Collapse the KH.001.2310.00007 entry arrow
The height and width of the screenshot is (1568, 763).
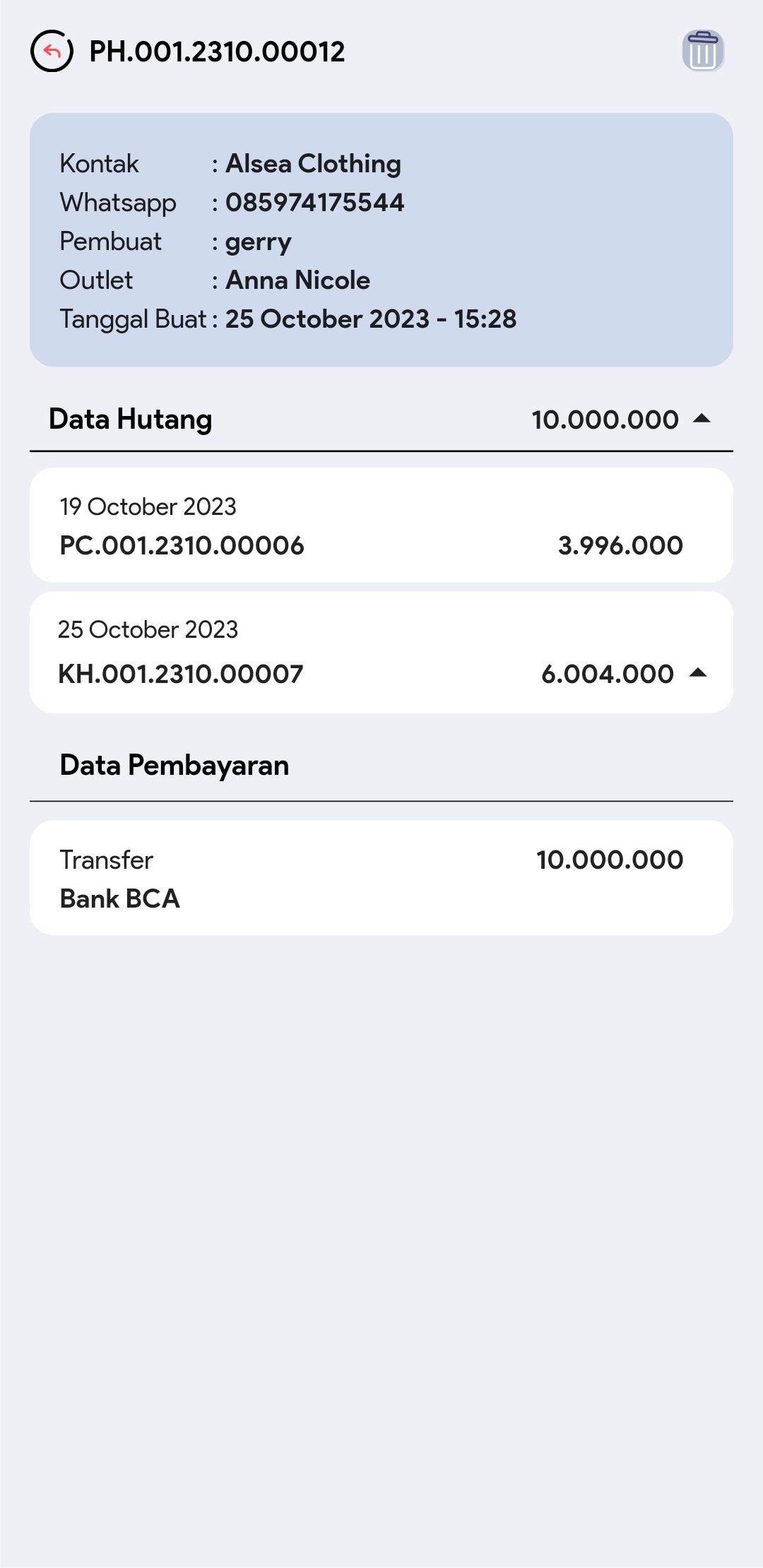coord(697,673)
